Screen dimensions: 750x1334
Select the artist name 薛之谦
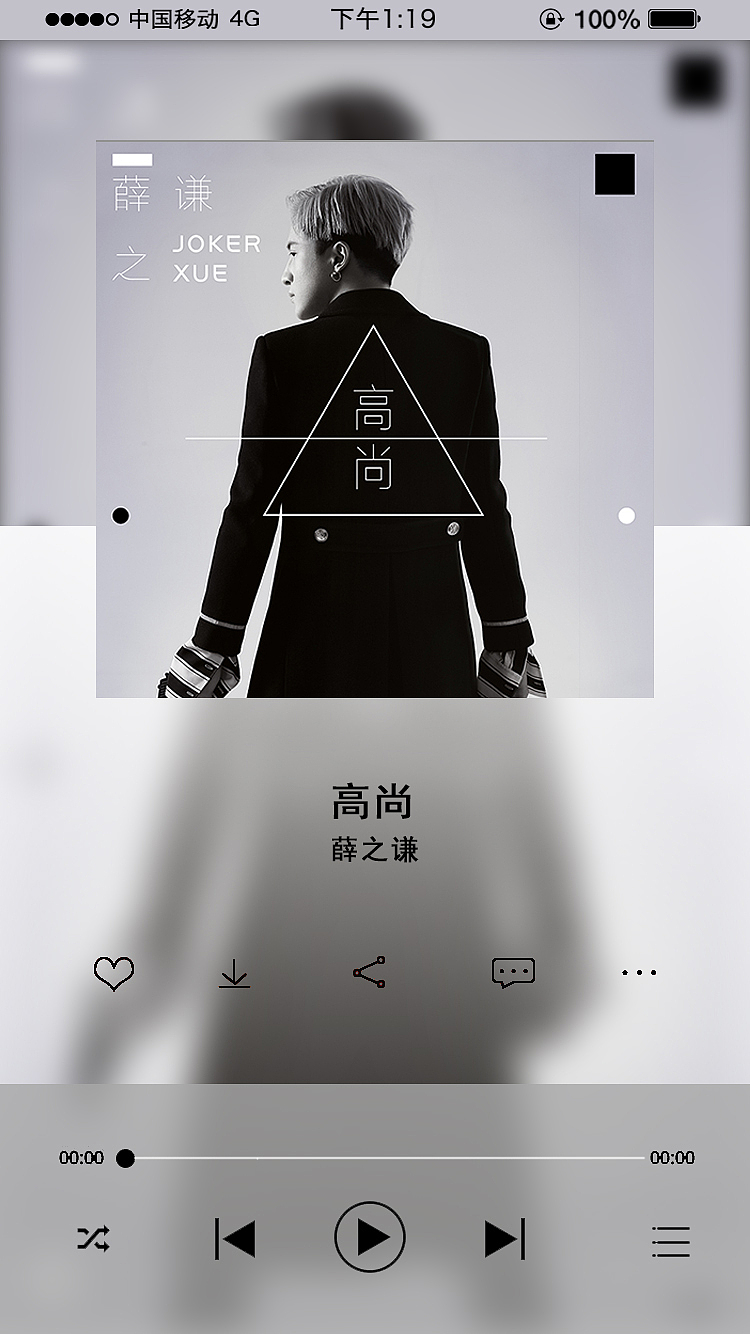(374, 850)
